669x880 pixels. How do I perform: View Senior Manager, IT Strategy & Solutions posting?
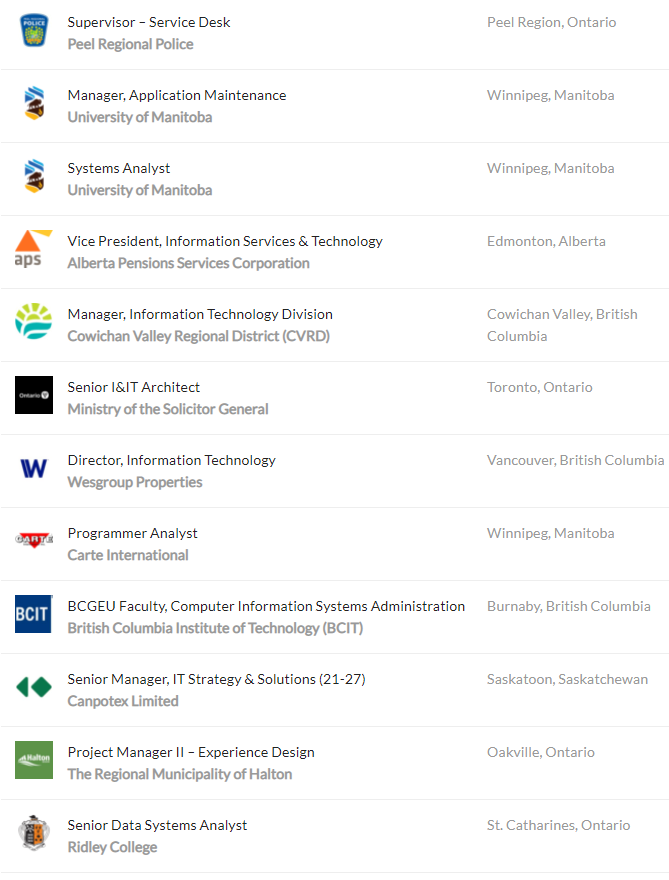tap(216, 679)
